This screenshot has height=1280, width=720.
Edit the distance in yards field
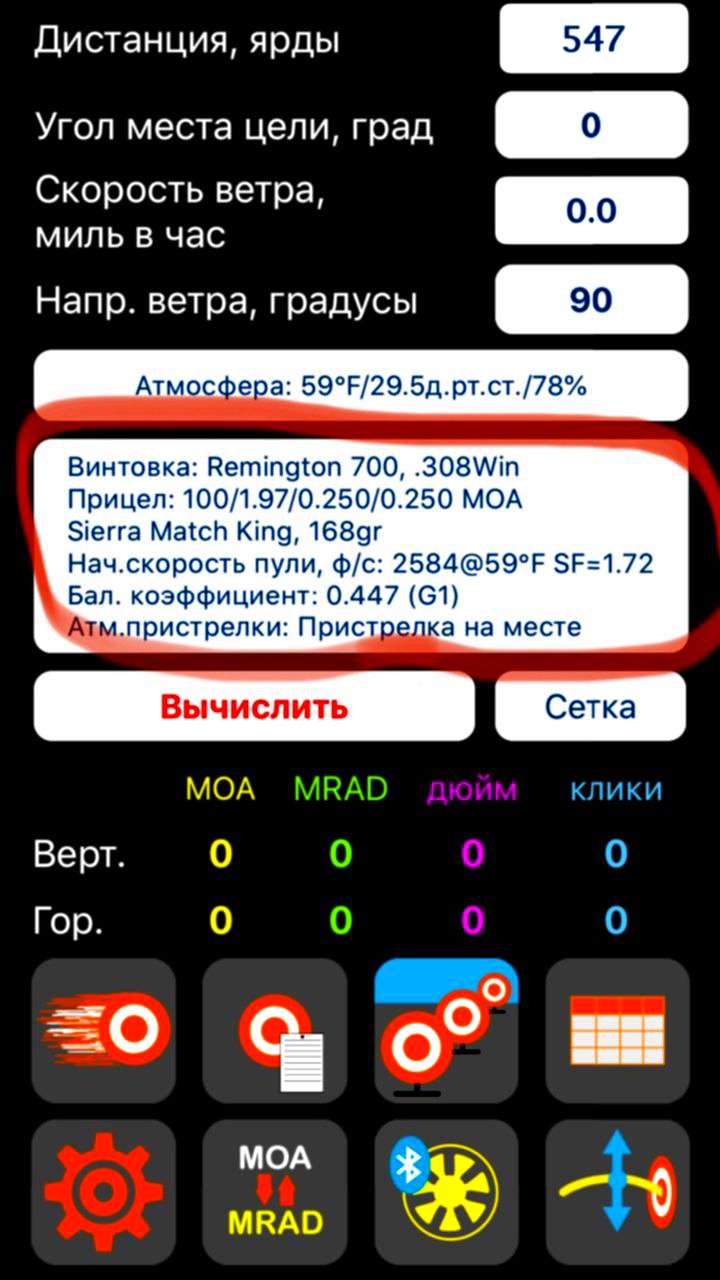pyautogui.click(x=592, y=40)
